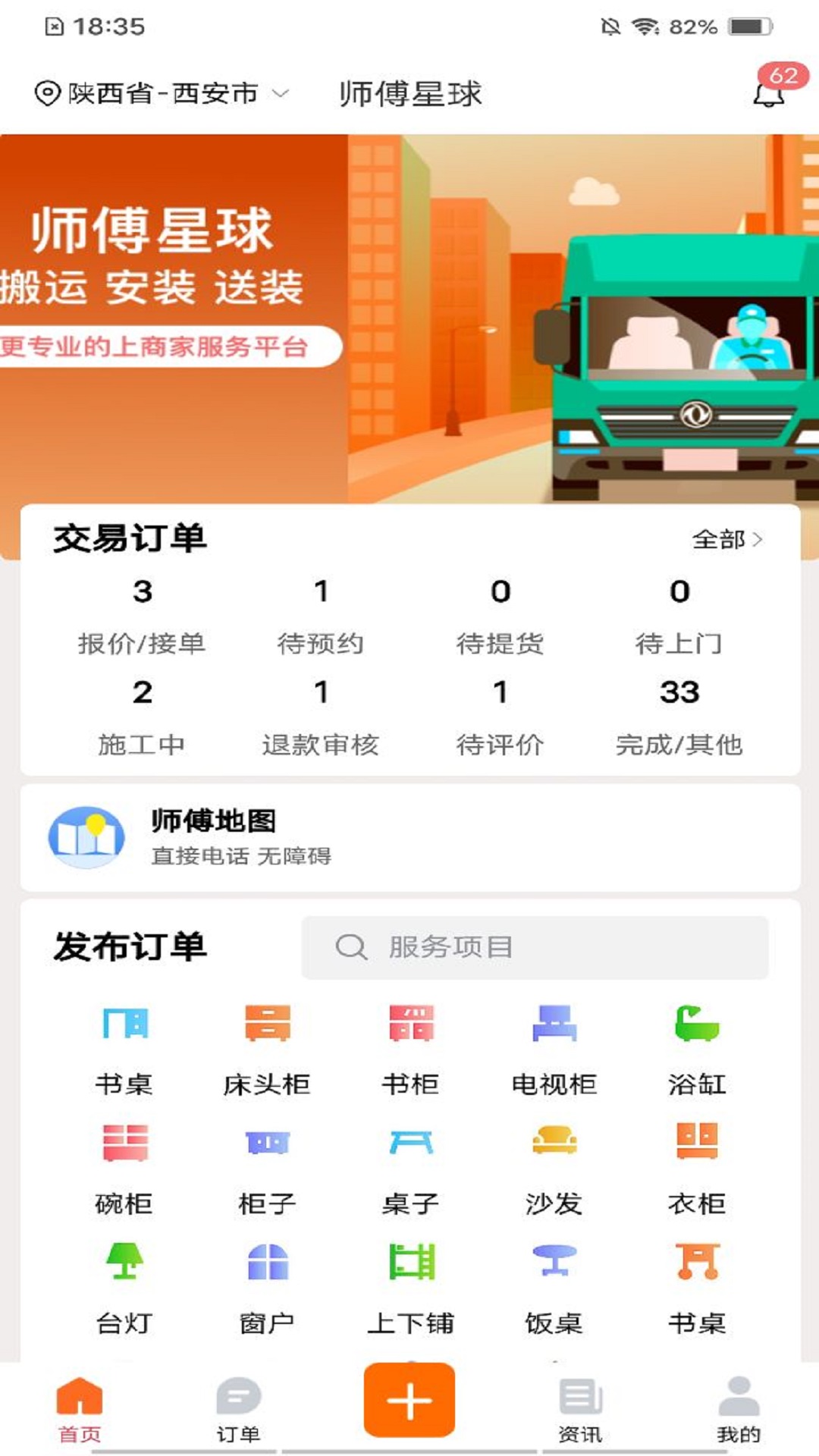This screenshot has height=1456, width=819.
Task: Open 全部 to view all orders
Action: click(x=728, y=540)
